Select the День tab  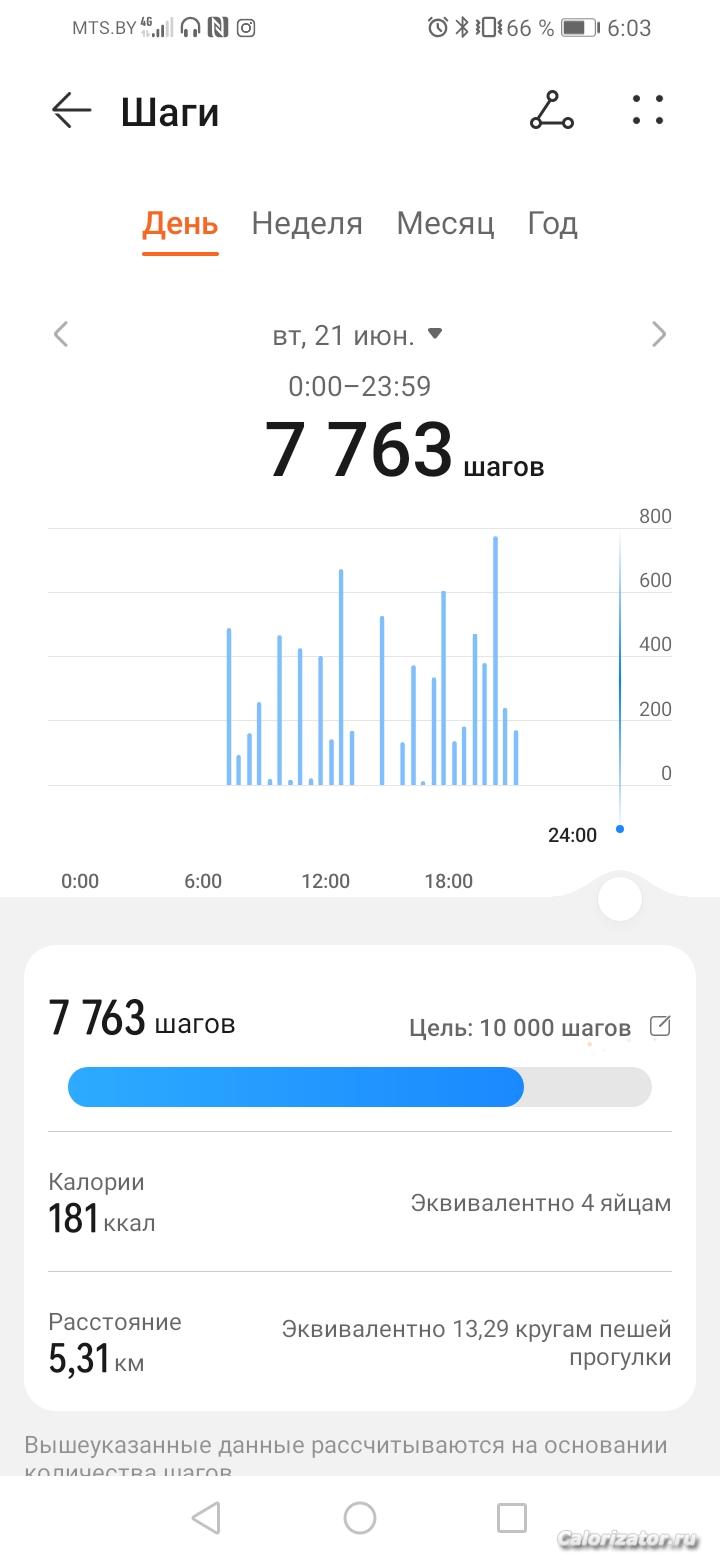click(180, 223)
